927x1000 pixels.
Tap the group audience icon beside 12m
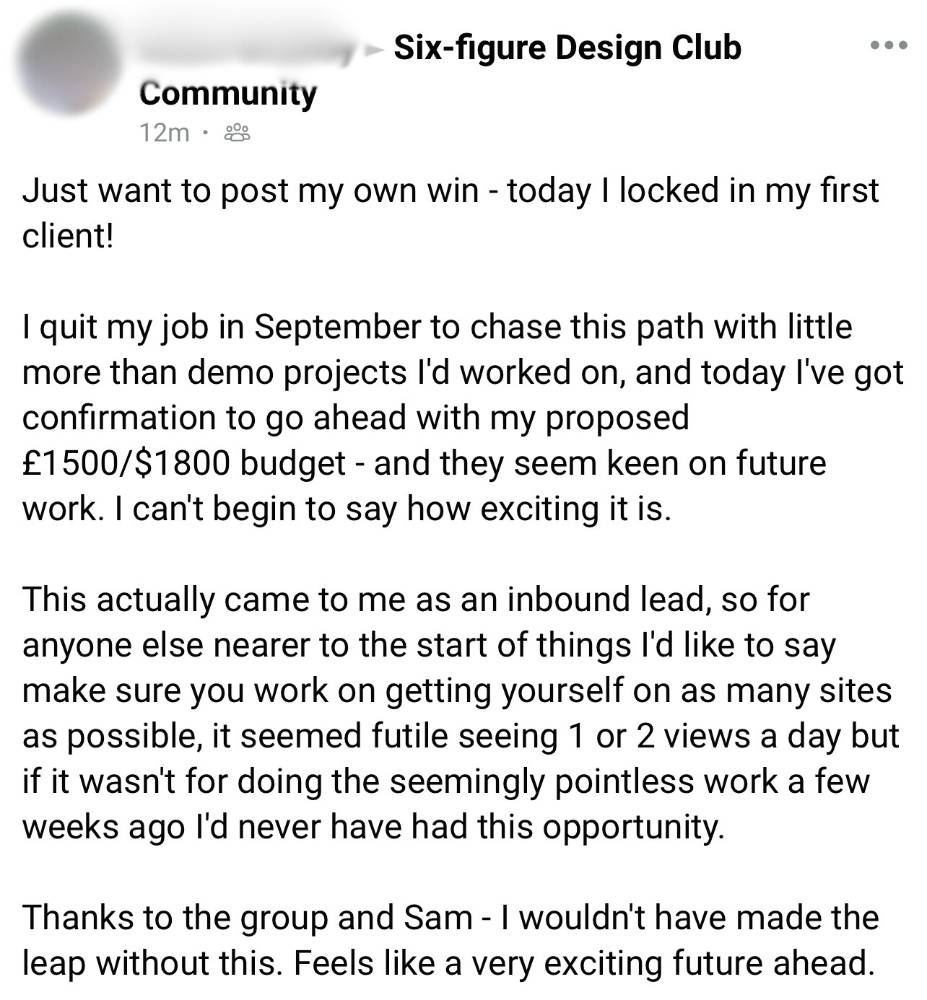[x=237, y=132]
